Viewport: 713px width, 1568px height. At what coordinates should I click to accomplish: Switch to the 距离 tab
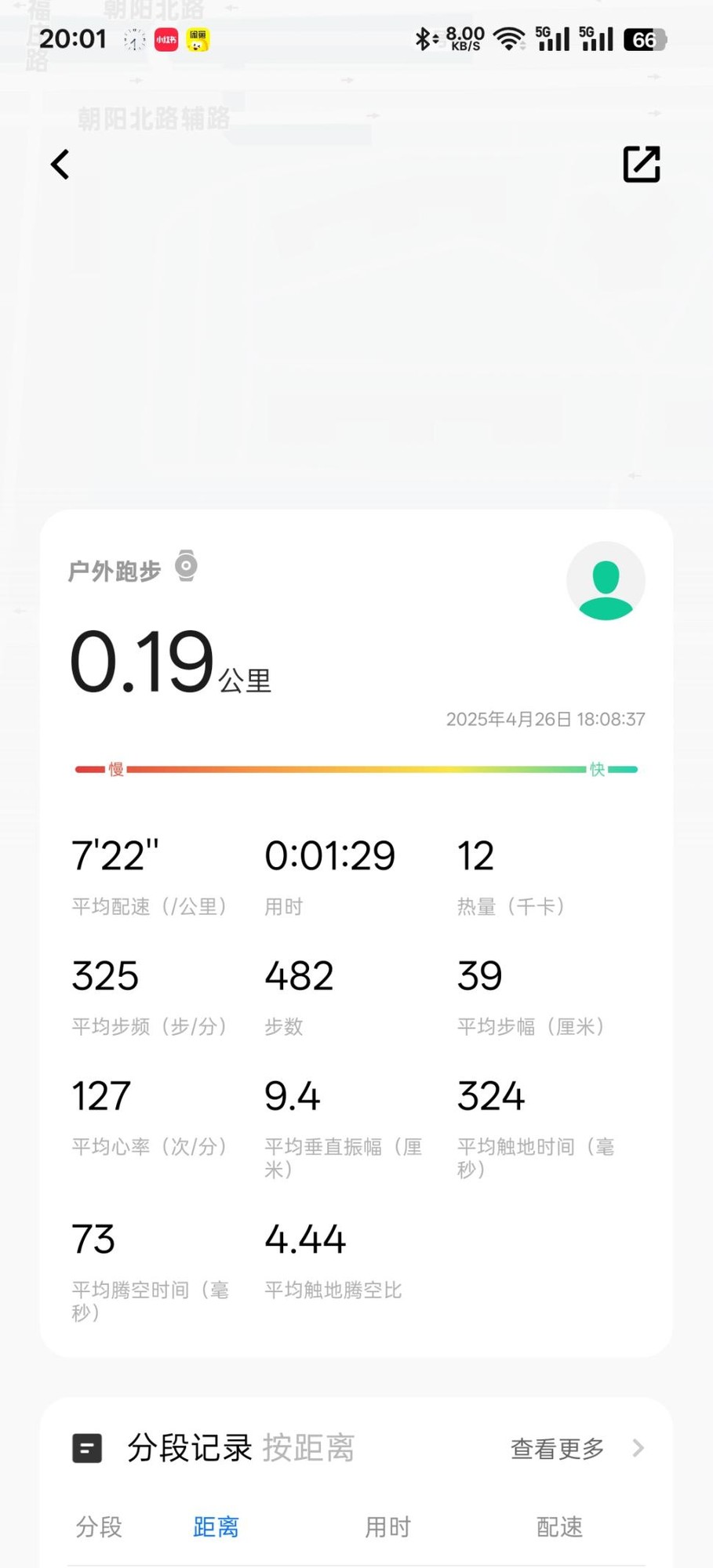point(216,1527)
